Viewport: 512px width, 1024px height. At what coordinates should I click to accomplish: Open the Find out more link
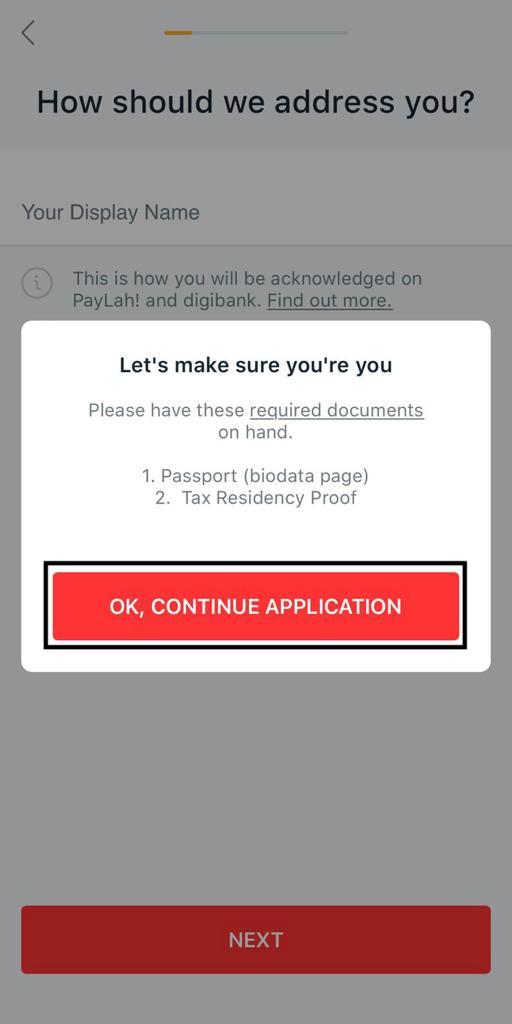tap(330, 300)
